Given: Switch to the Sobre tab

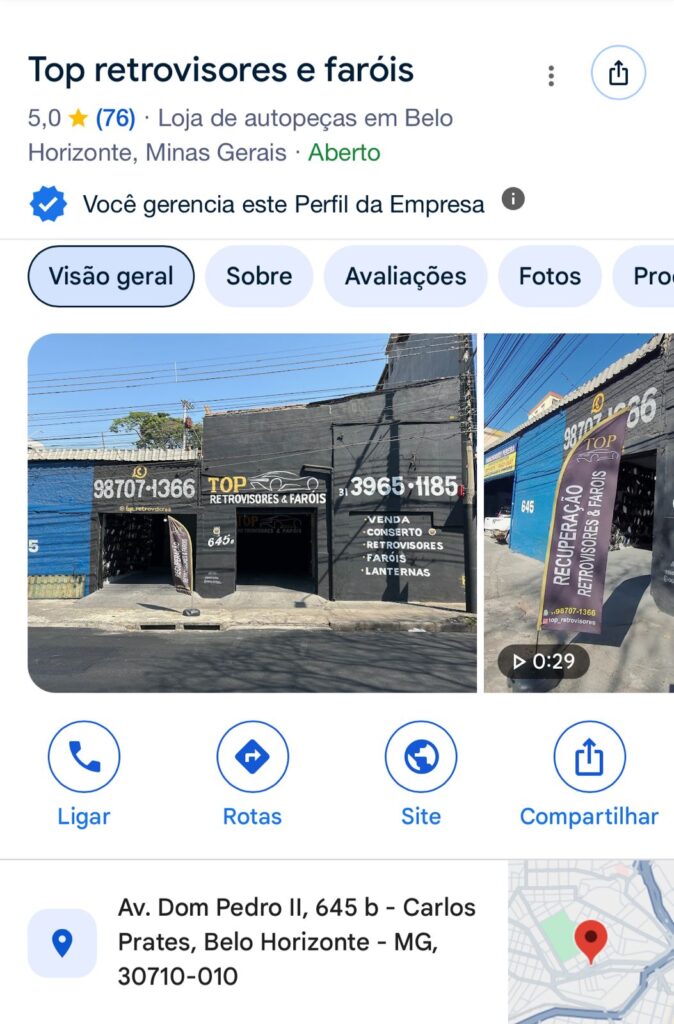Looking at the screenshot, I should (x=259, y=276).
